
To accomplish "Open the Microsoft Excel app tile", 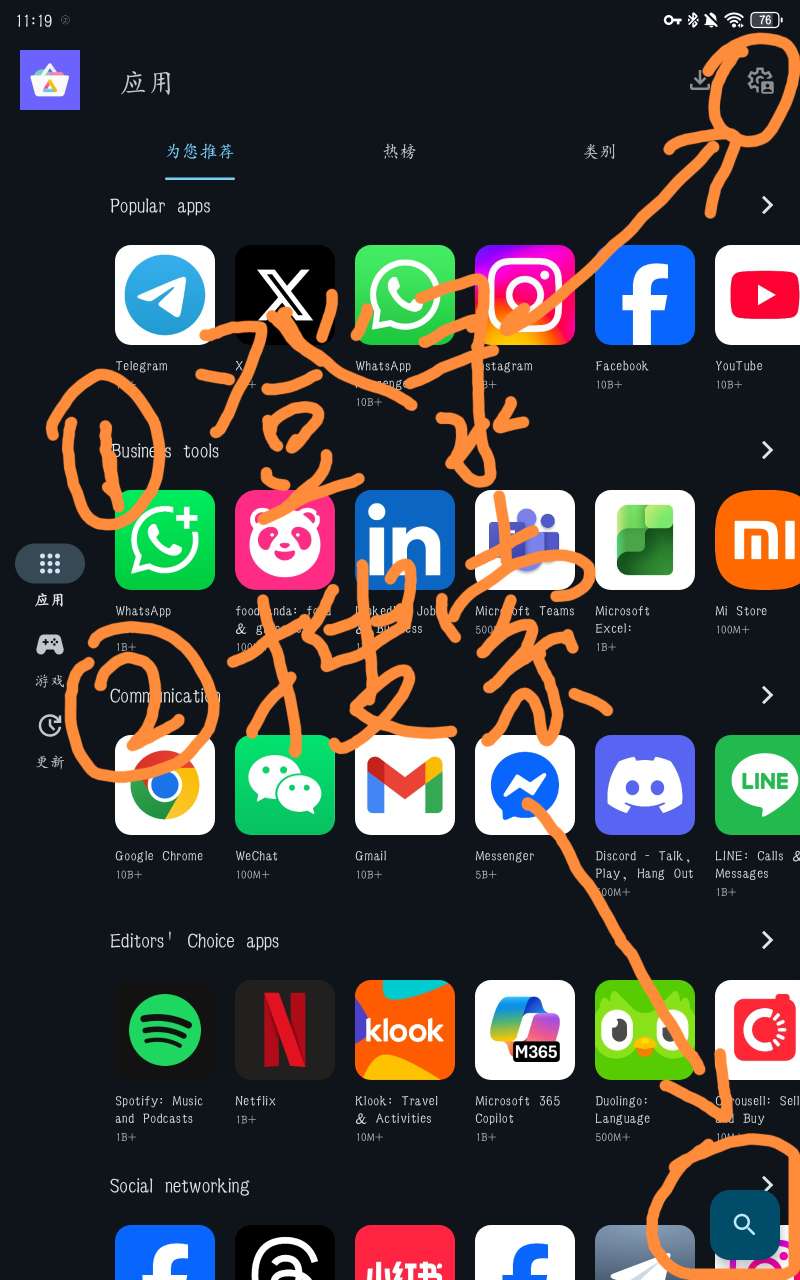I will [645, 540].
